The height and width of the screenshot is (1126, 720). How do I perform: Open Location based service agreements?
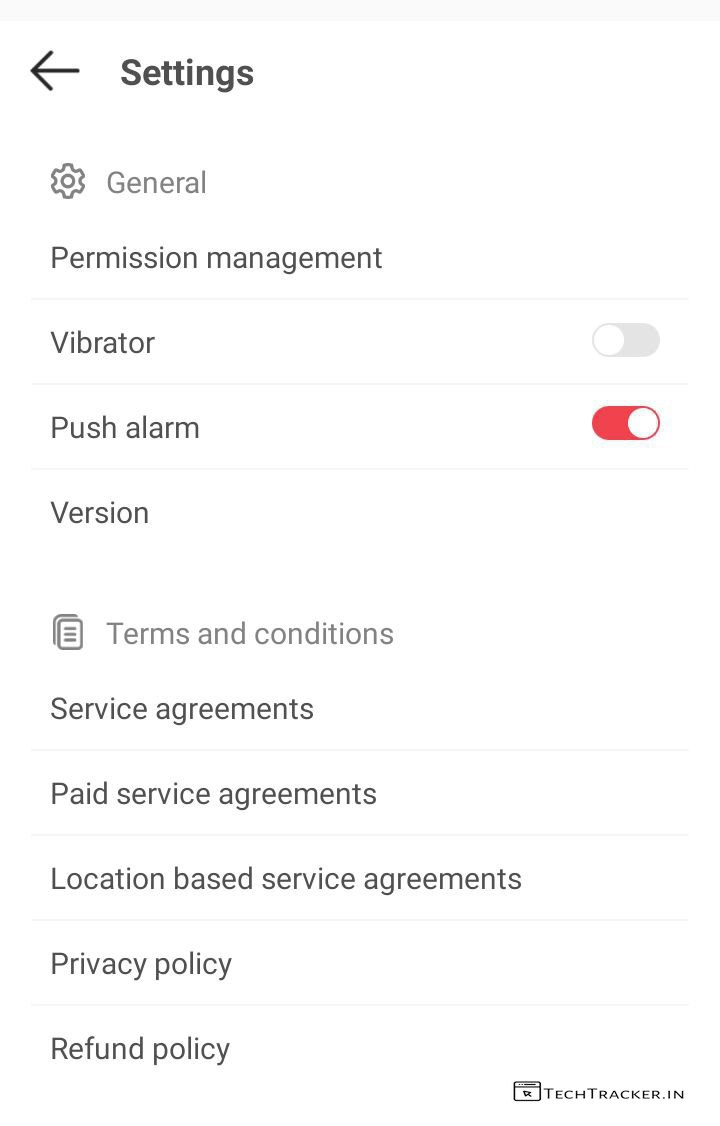(286, 879)
